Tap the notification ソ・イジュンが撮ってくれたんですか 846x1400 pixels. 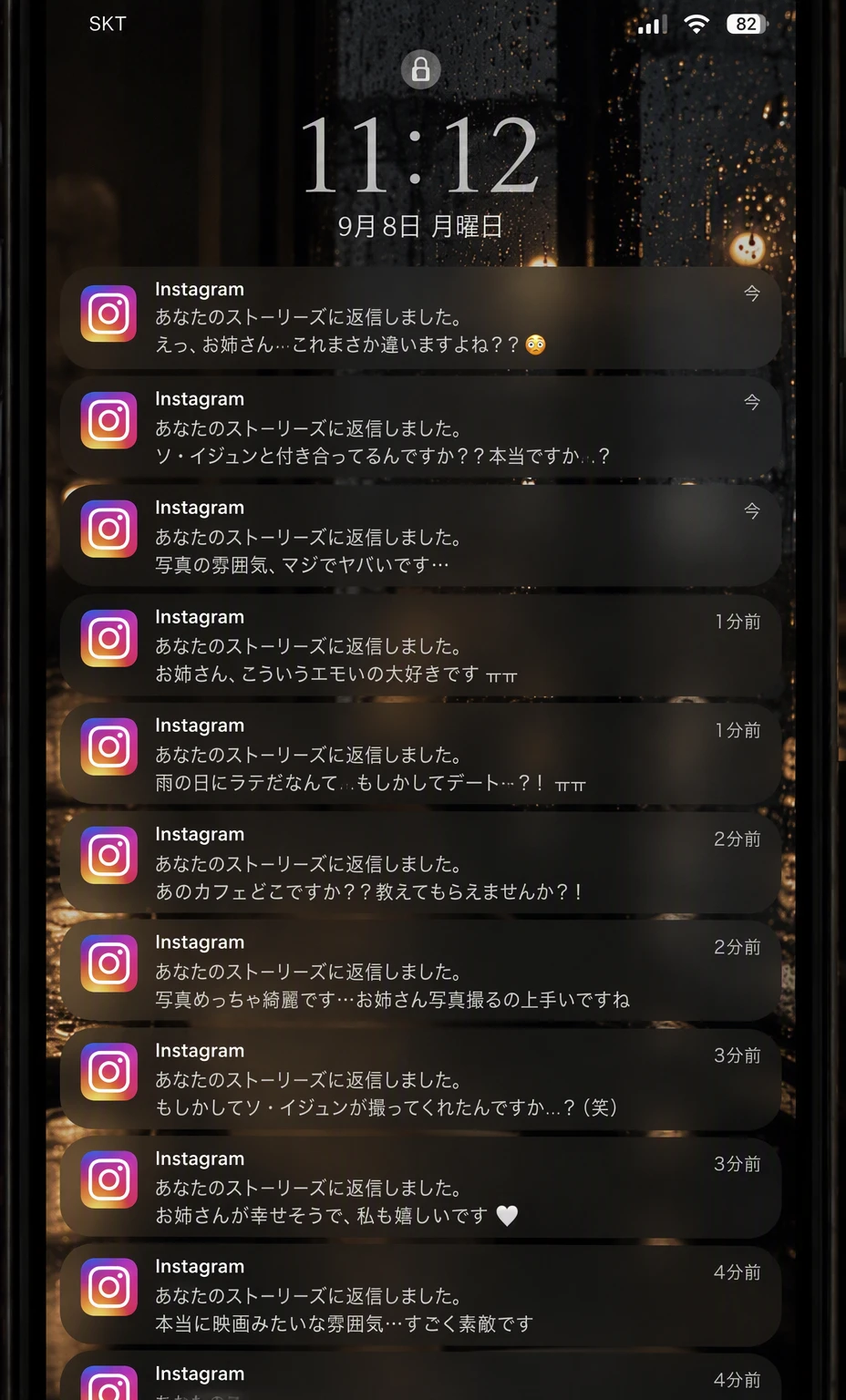point(421,1079)
